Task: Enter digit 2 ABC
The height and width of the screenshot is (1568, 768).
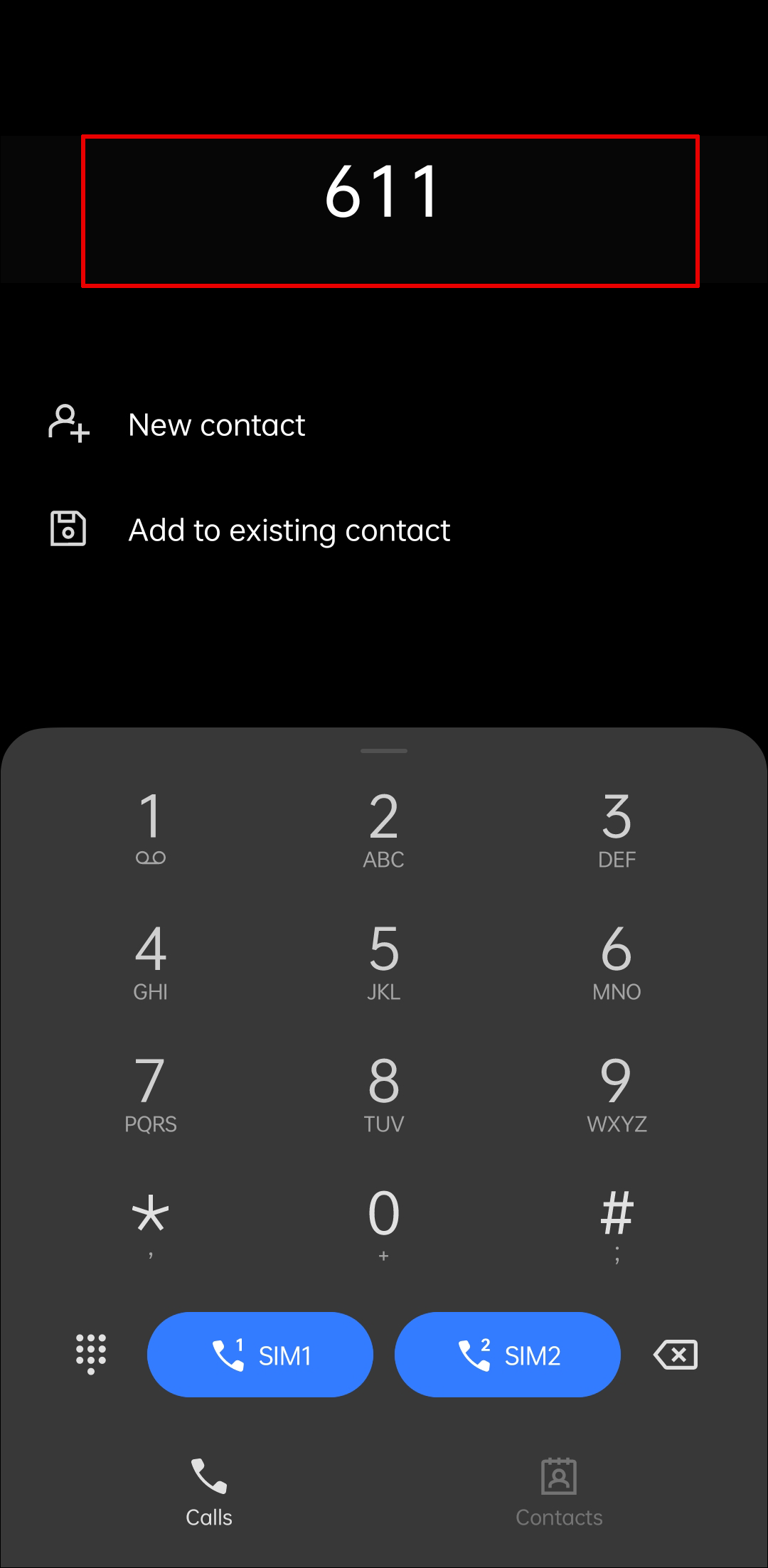Action: (384, 828)
